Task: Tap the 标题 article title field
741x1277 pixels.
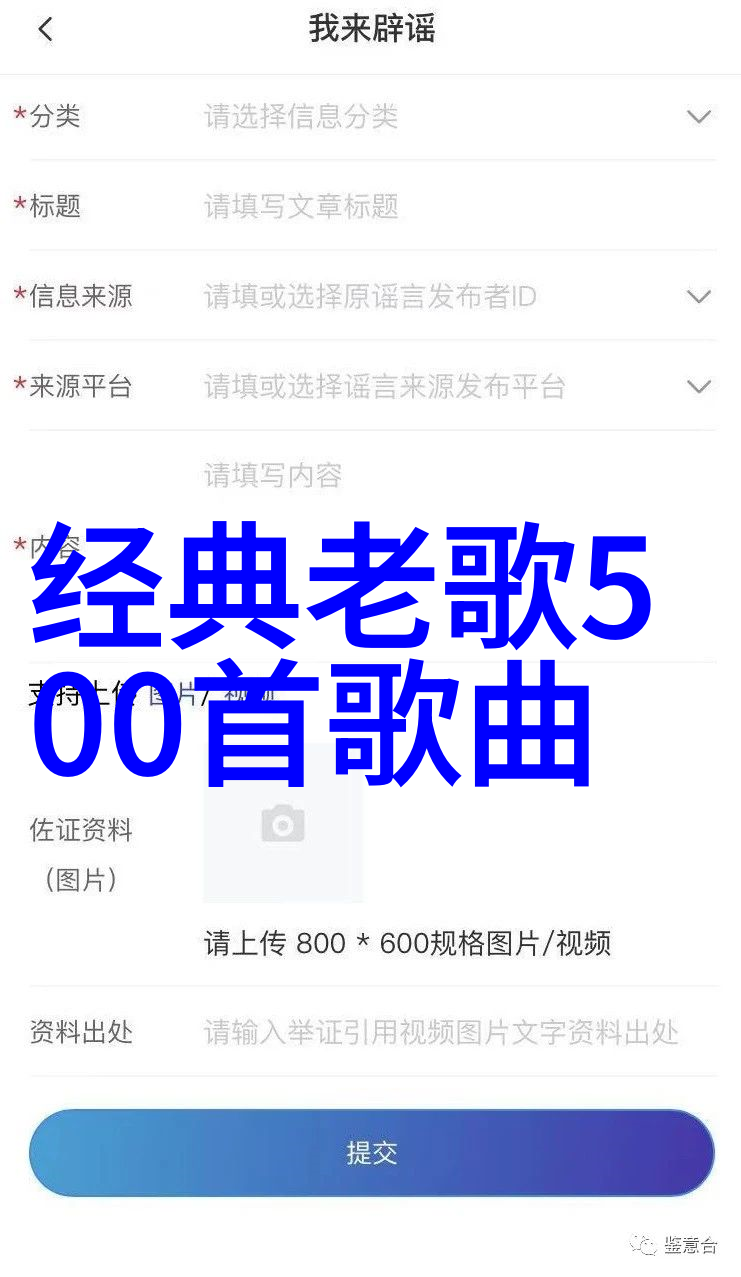Action: [450, 207]
